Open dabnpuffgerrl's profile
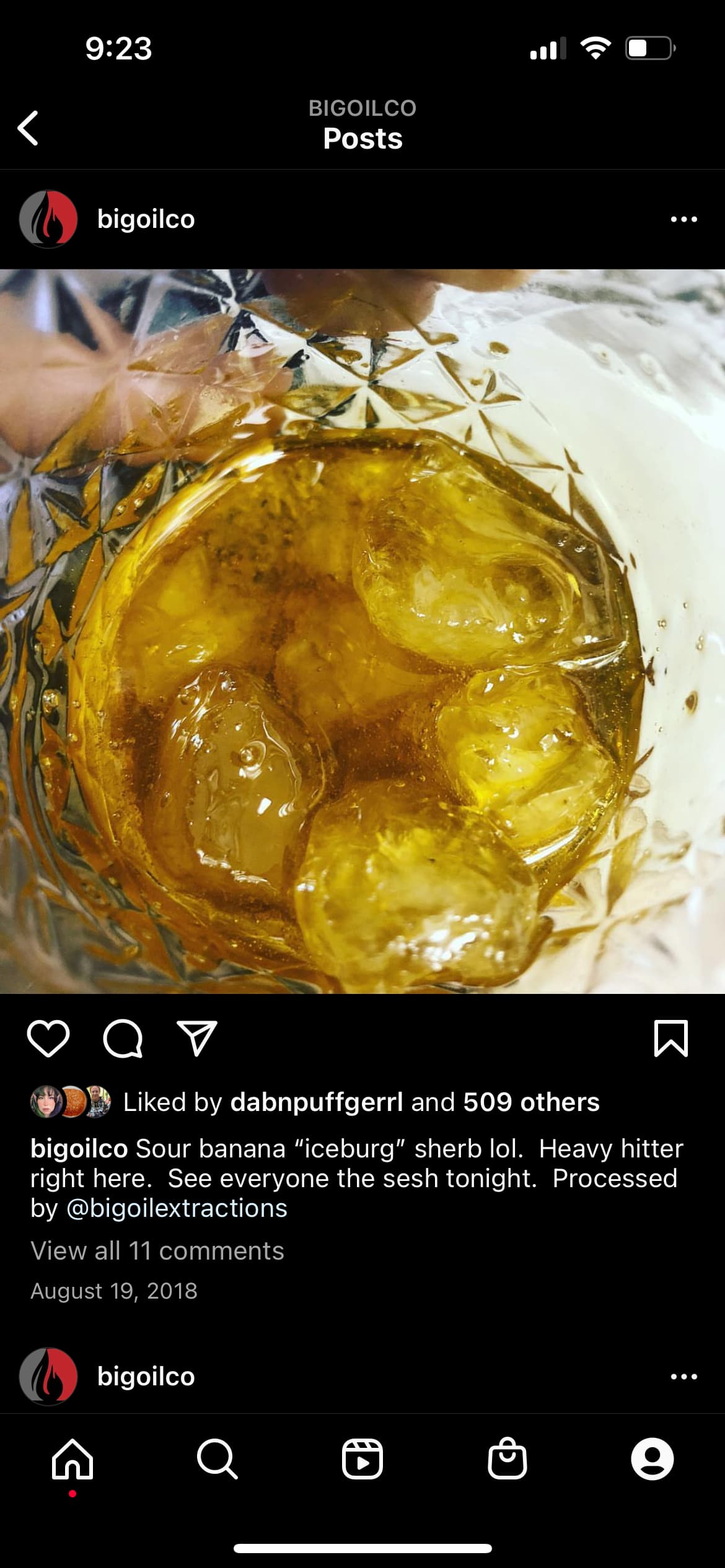Viewport: 725px width, 1568px height. pos(316,1102)
